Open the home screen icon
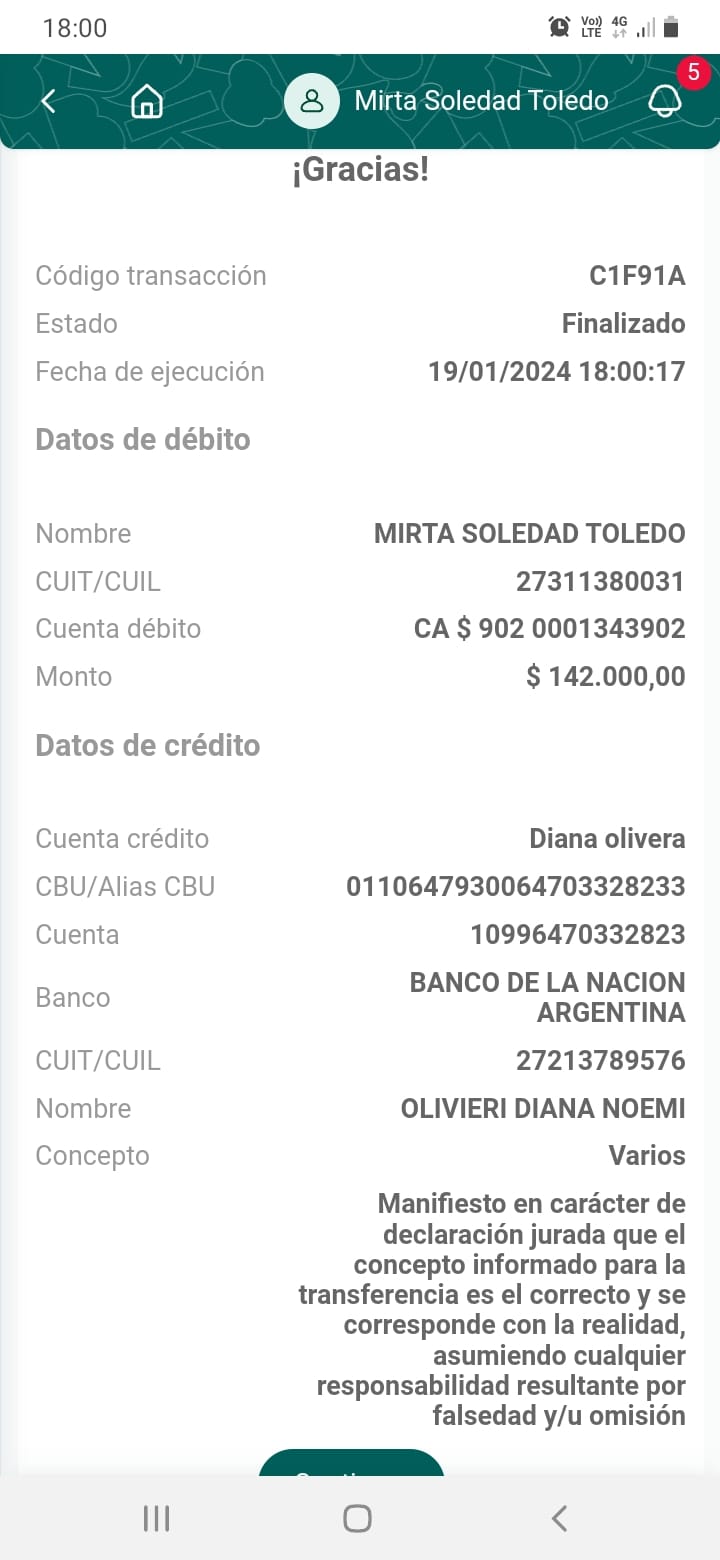The width and height of the screenshot is (720, 1560). point(147,101)
